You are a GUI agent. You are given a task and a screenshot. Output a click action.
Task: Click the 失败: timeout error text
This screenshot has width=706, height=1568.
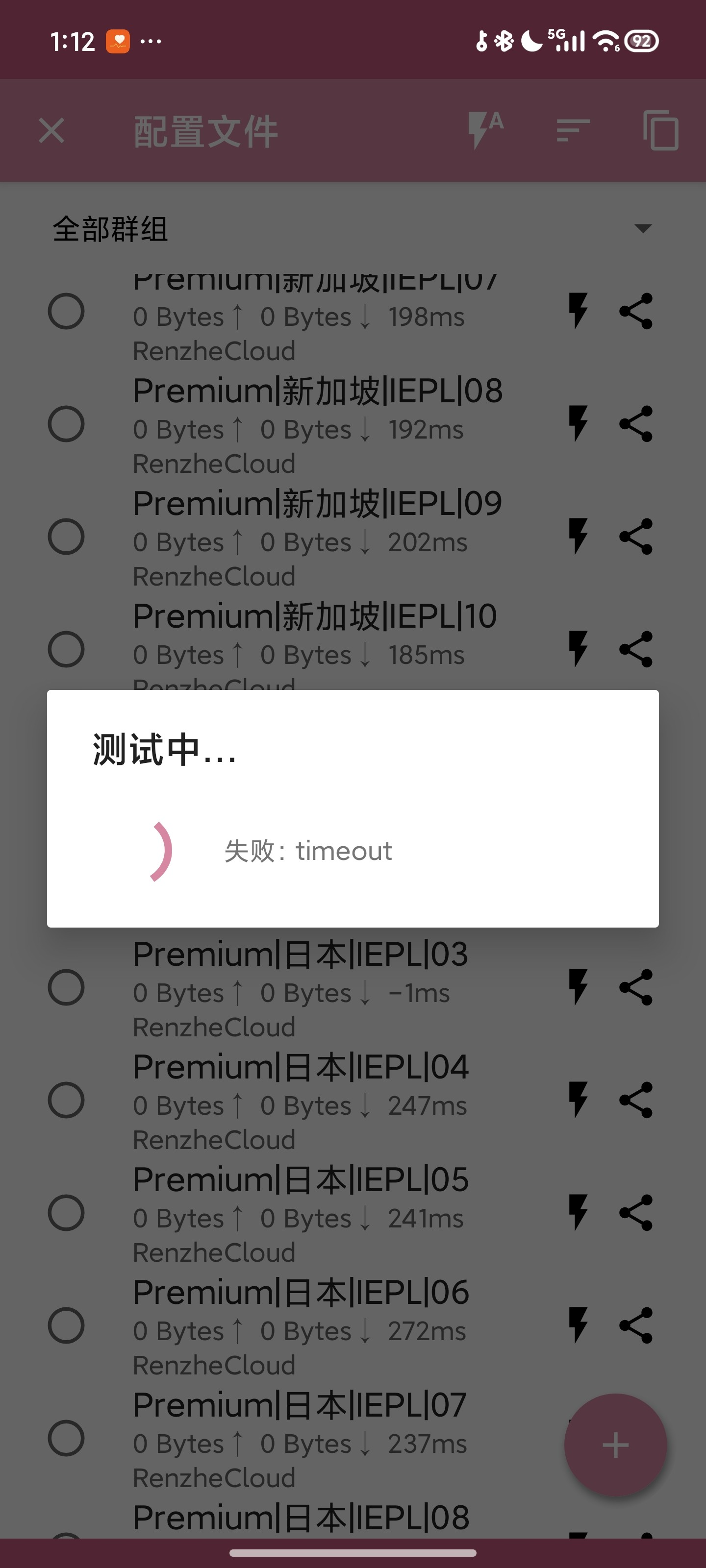[x=307, y=851]
